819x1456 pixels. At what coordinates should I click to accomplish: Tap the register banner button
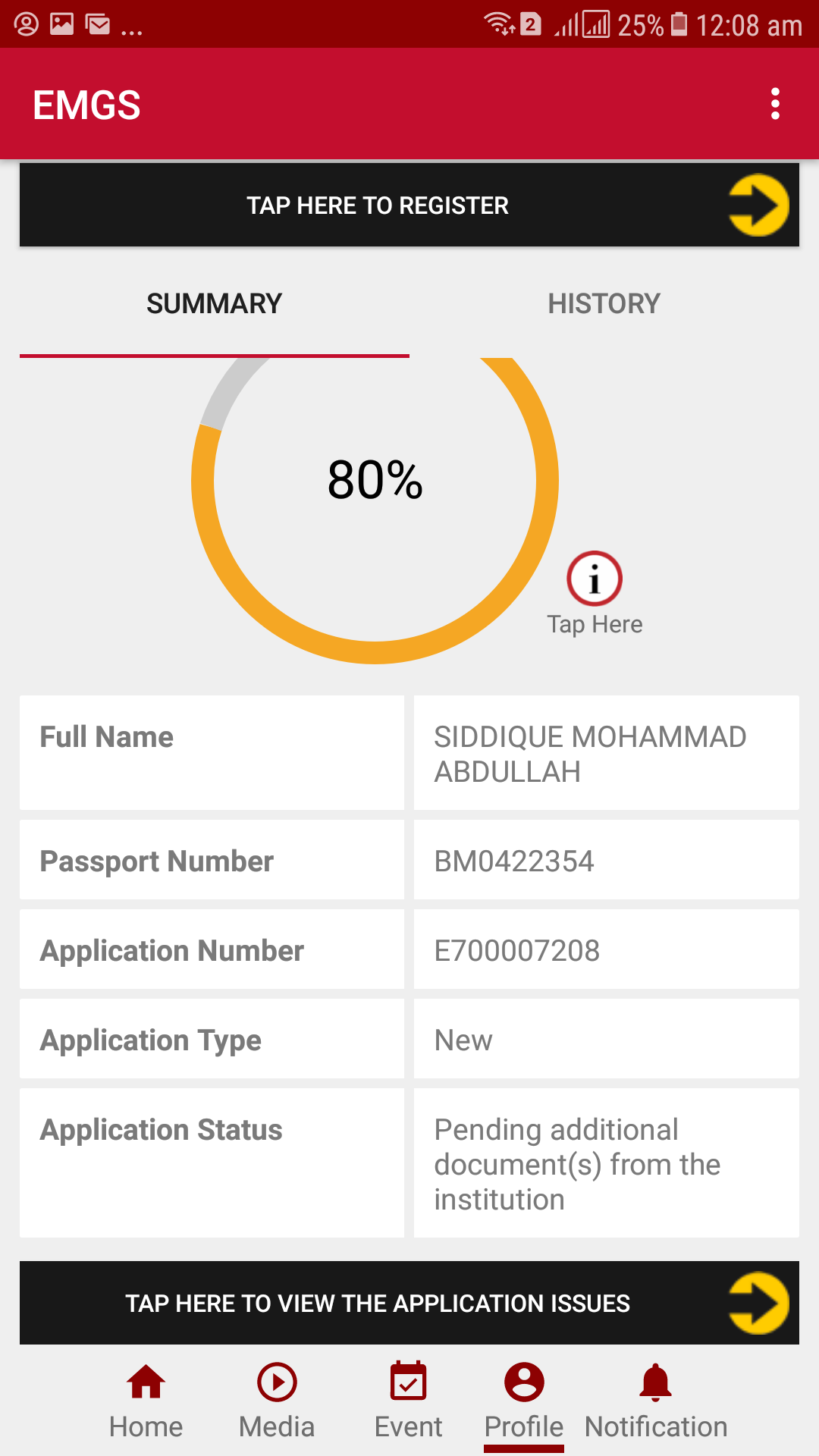coord(409,205)
